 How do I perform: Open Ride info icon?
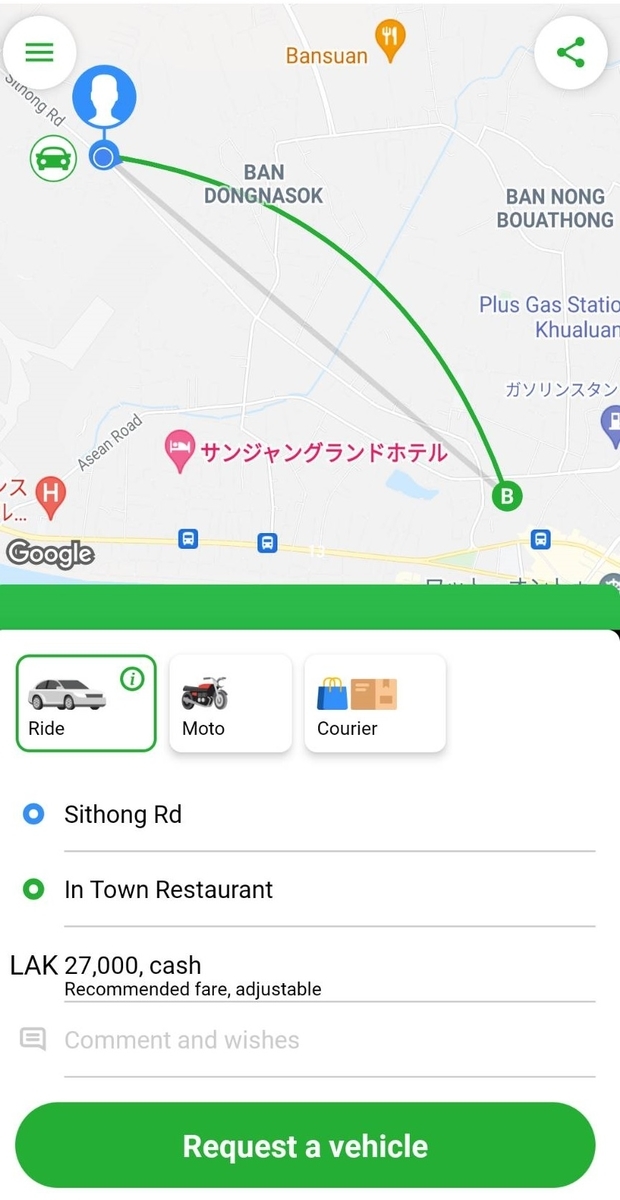(132, 680)
